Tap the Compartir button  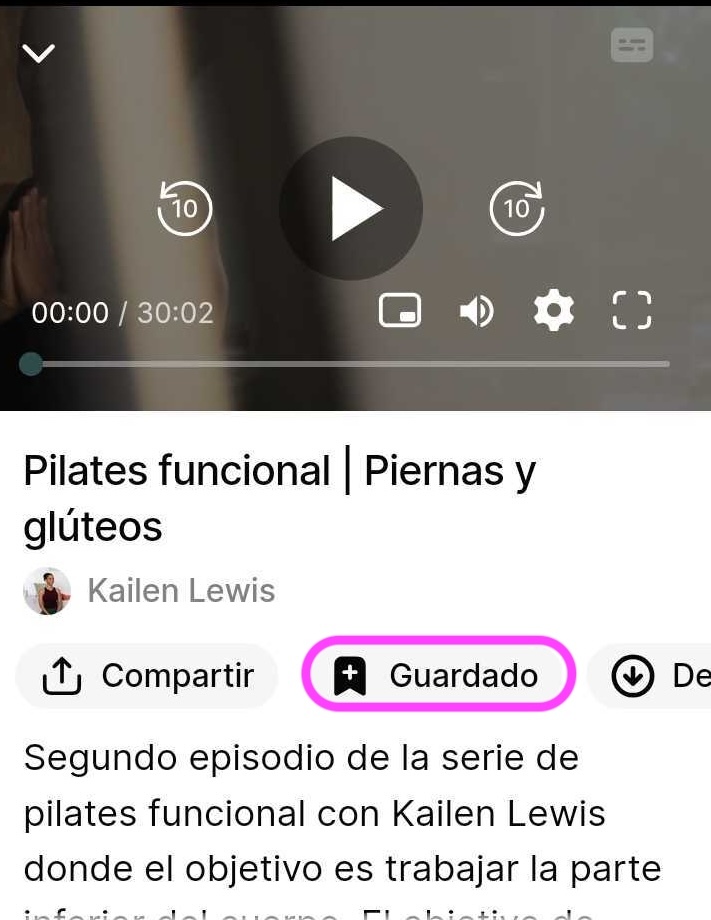[x=147, y=676]
